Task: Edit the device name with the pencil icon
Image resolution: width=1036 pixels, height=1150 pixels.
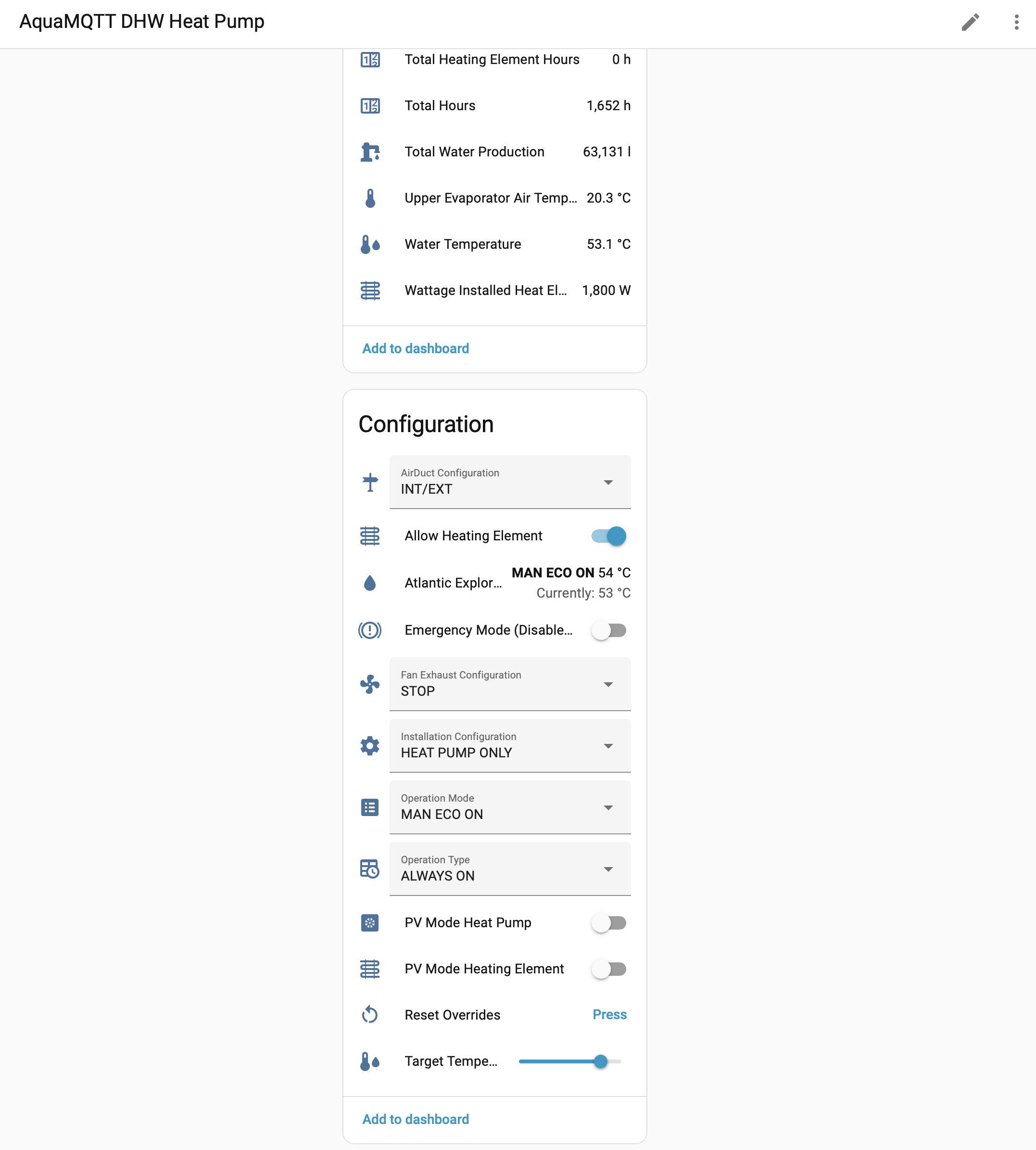Action: (x=970, y=22)
